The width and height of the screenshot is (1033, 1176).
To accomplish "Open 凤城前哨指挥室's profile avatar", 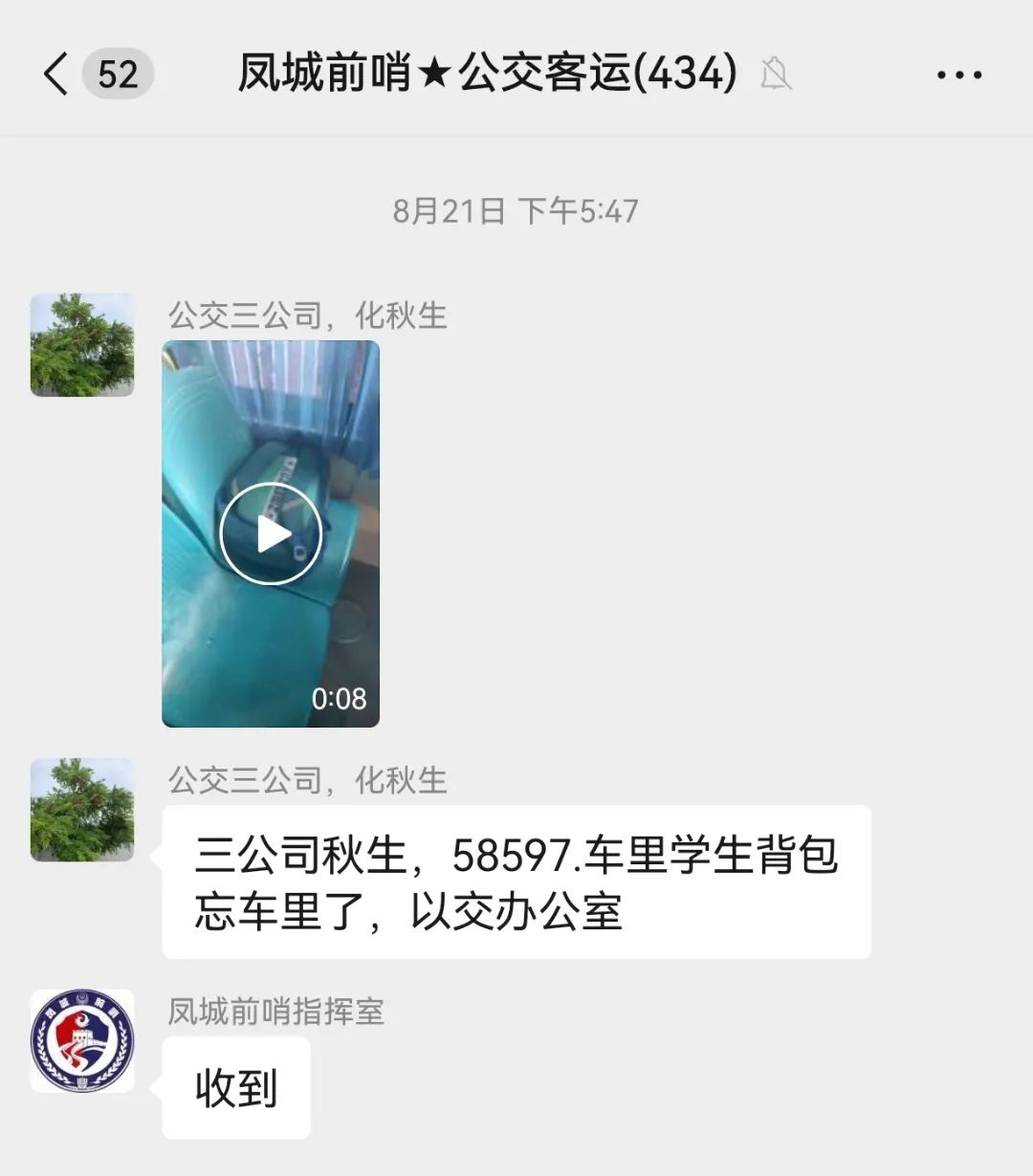I will pyautogui.click(x=82, y=1041).
